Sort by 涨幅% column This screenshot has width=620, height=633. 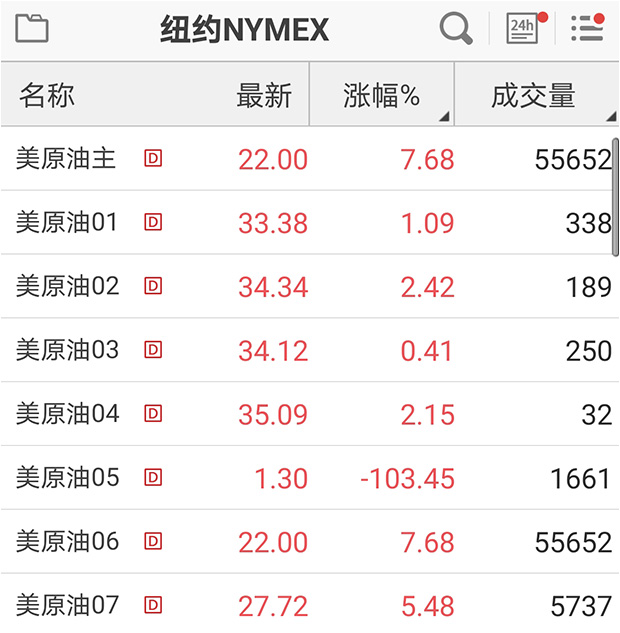(x=382, y=96)
